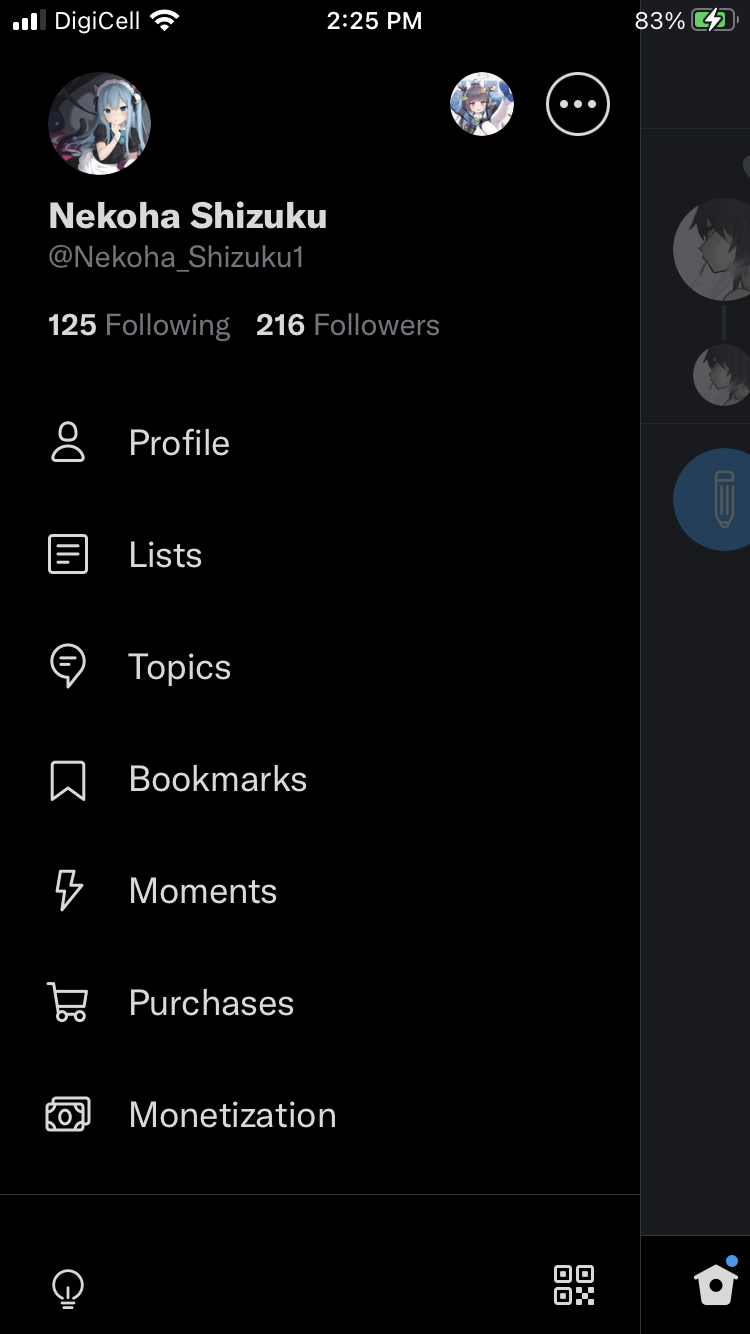Return to the Home timeline tab

tap(716, 1284)
